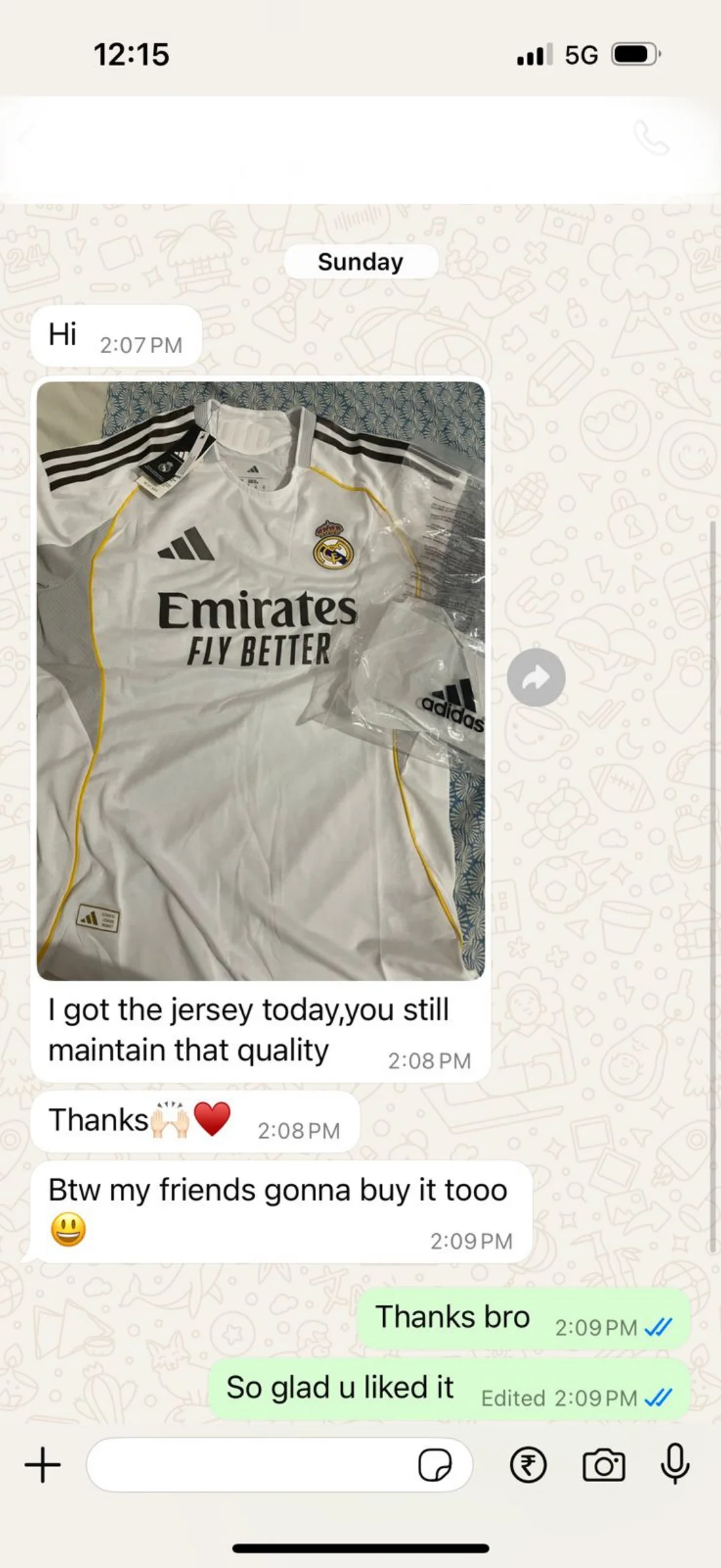This screenshot has width=721, height=1568.
Task: Open the plus attachment menu
Action: [x=43, y=1465]
